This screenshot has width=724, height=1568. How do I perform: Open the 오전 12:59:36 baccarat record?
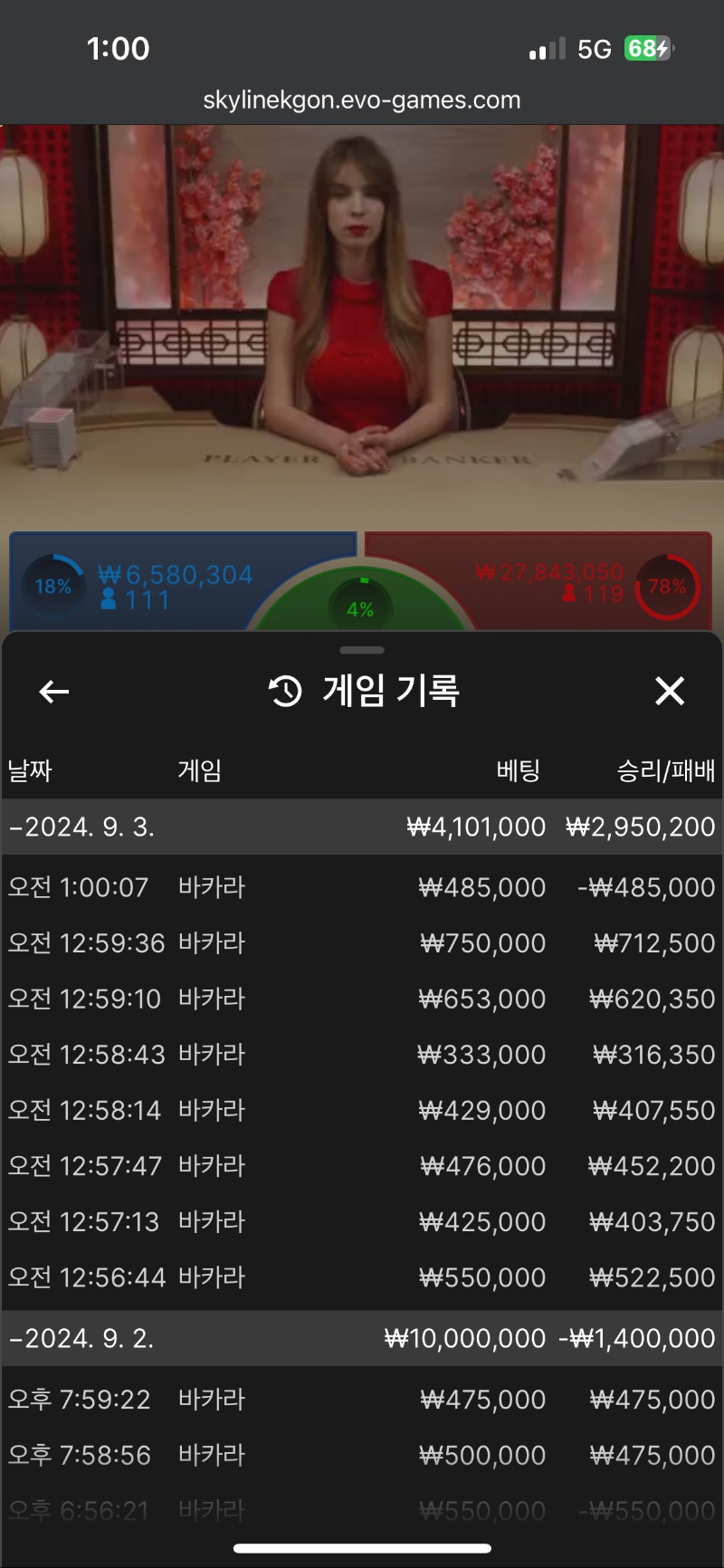pyautogui.click(x=362, y=943)
